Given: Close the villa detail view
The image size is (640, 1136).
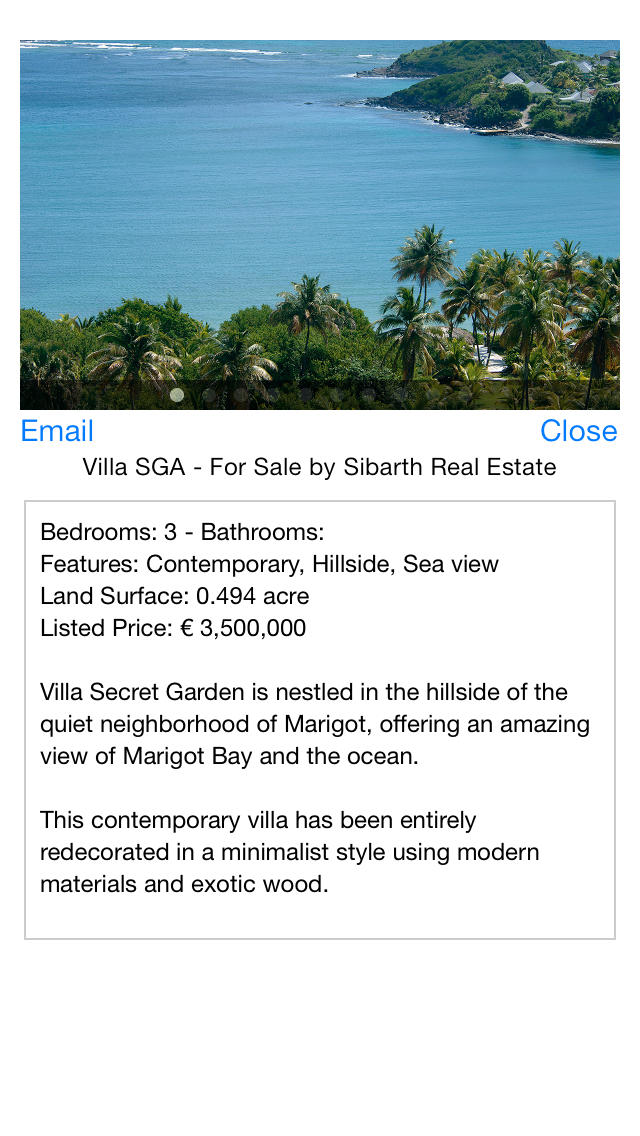Looking at the screenshot, I should [578, 431].
